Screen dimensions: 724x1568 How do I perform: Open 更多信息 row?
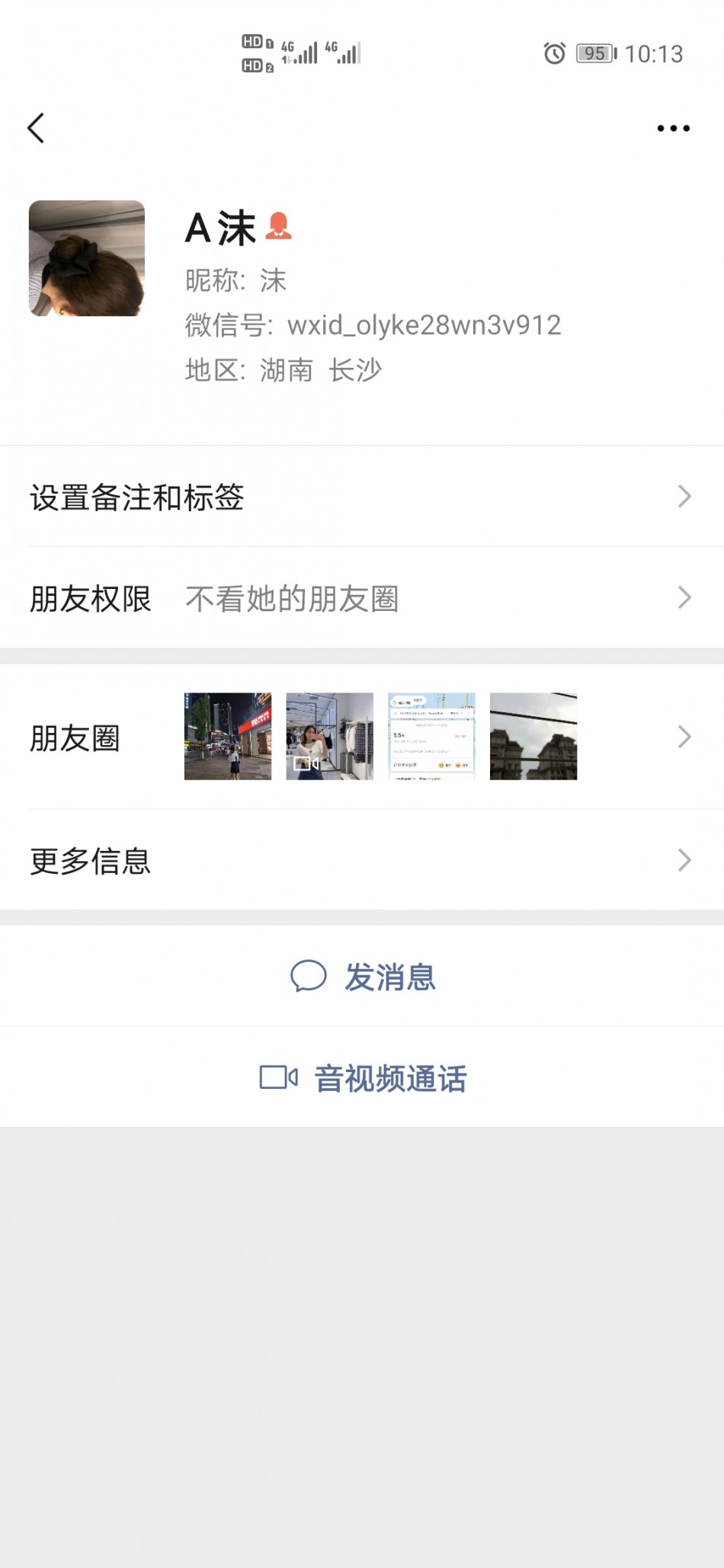[361, 860]
